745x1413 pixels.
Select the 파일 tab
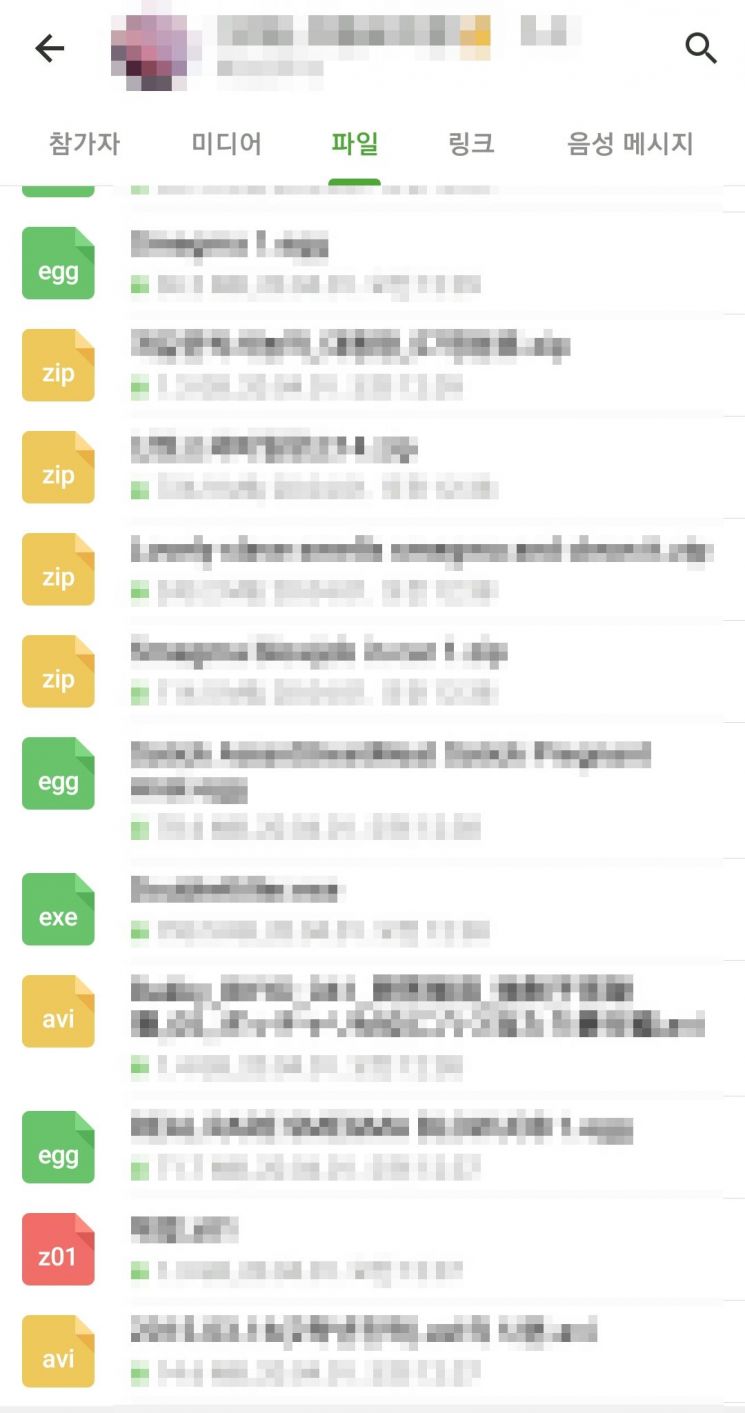[355, 144]
